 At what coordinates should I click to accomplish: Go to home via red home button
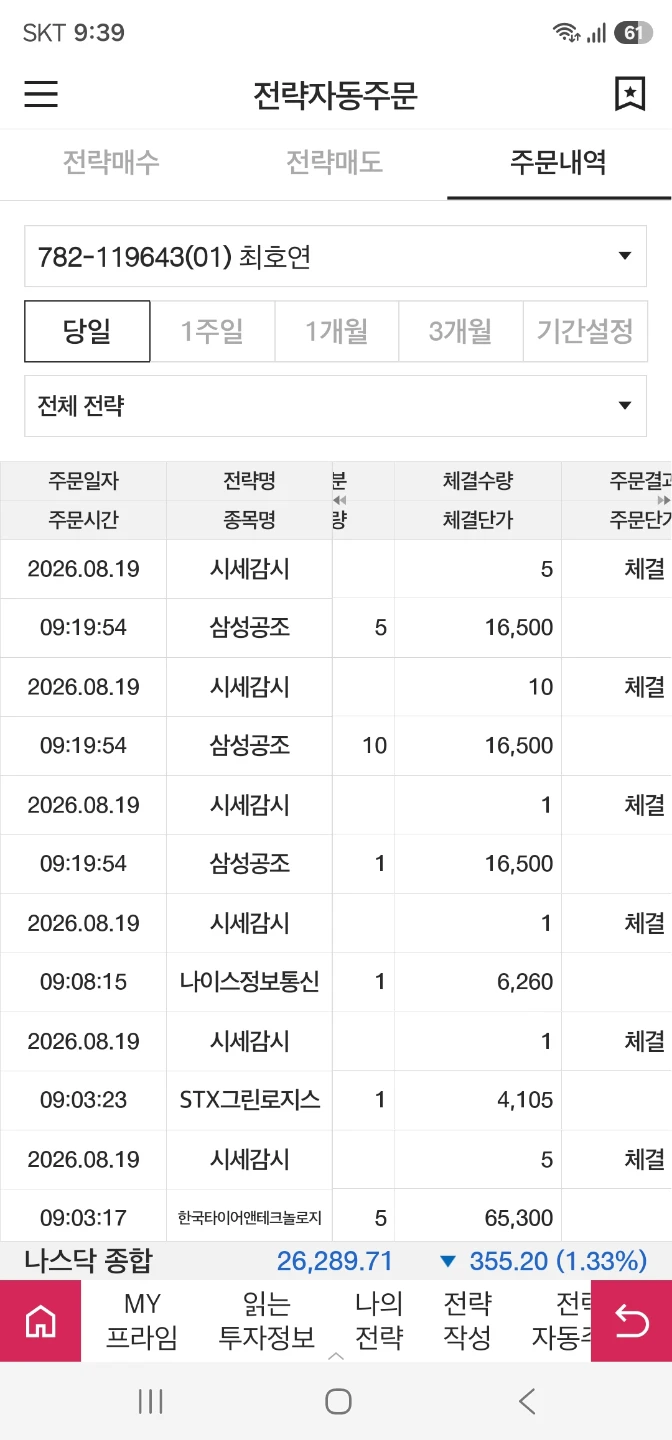pos(40,1321)
